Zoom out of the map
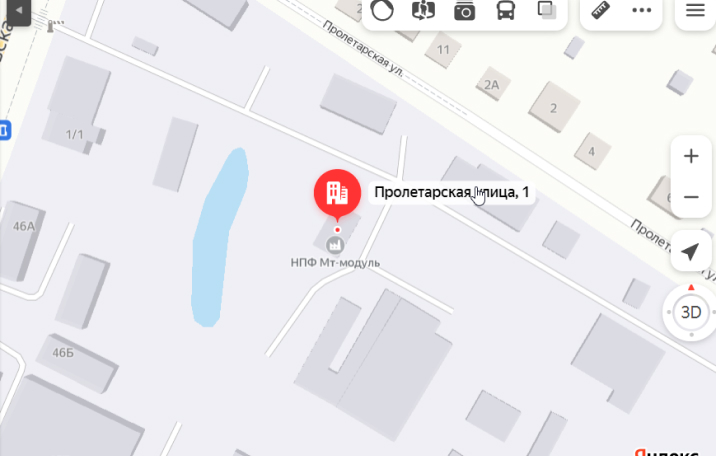The height and width of the screenshot is (456, 716). click(690, 197)
